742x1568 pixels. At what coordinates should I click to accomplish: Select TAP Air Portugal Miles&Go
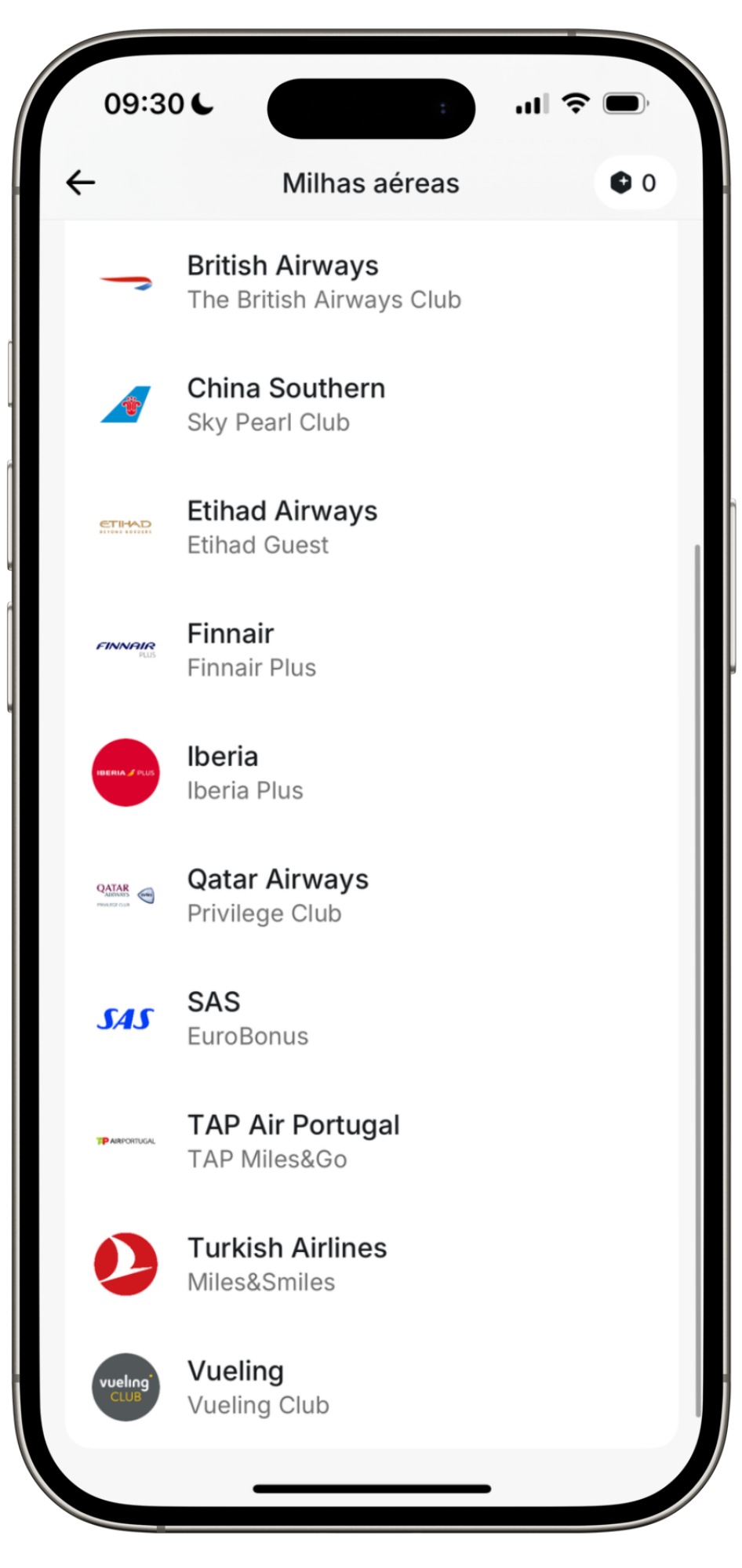pyautogui.click(x=293, y=1142)
